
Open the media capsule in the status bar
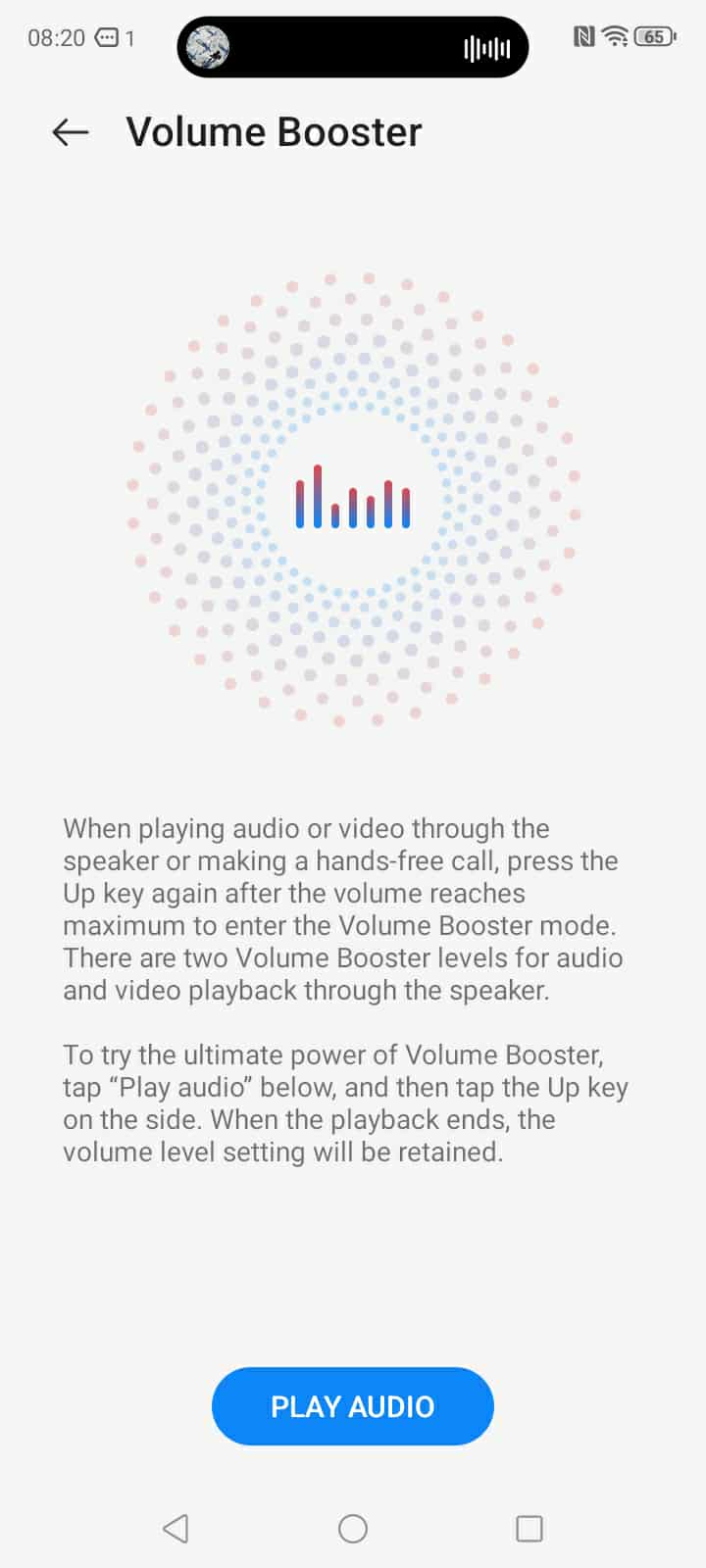(x=352, y=46)
